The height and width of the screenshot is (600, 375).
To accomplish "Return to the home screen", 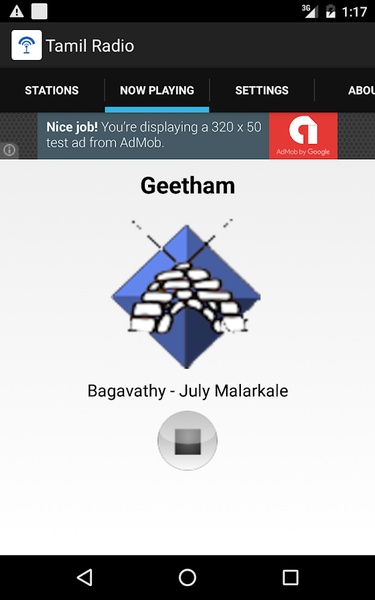I will click(188, 577).
